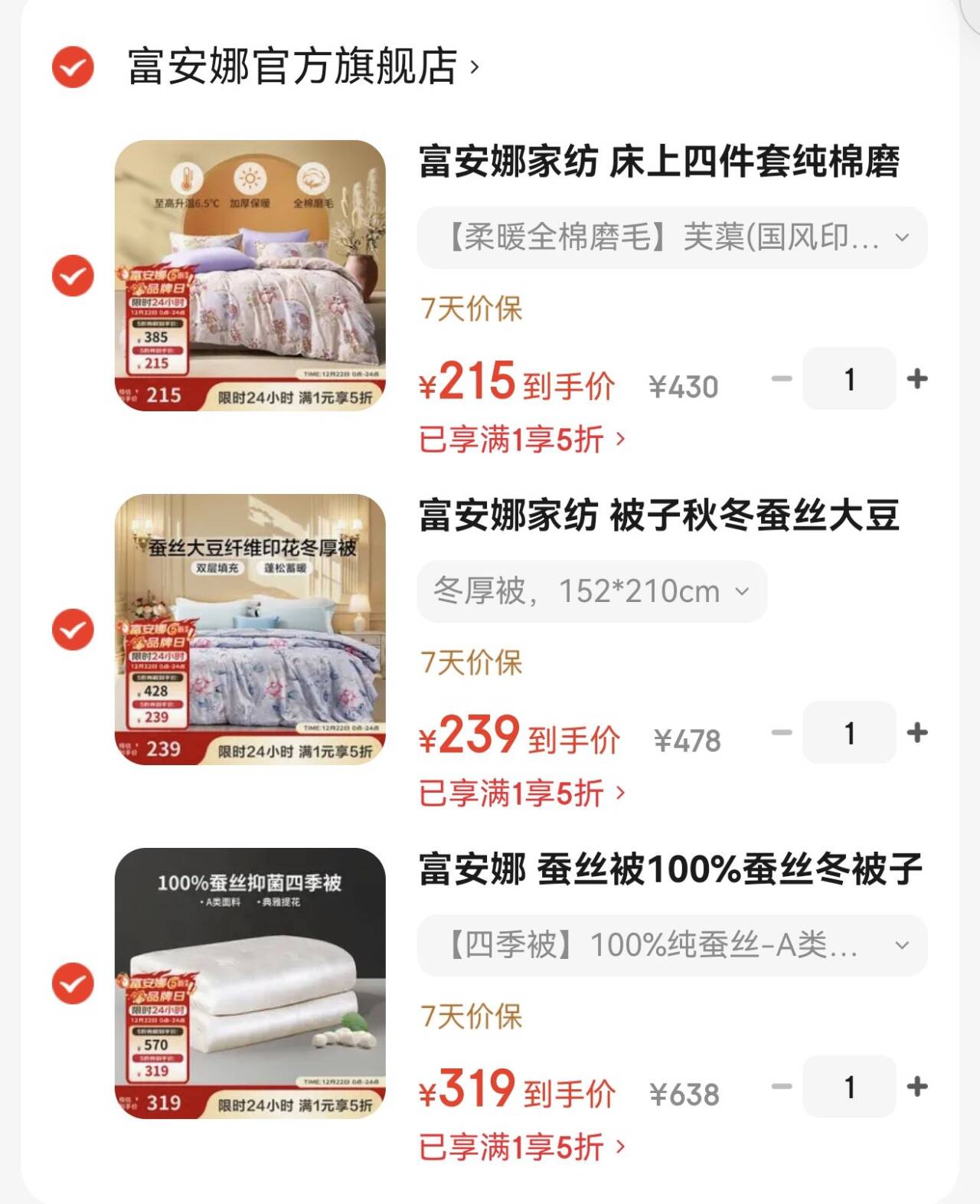
Task: Expand the 【四季被】100%纯蚕丝 variant dropdown
Action: pyautogui.click(x=671, y=945)
